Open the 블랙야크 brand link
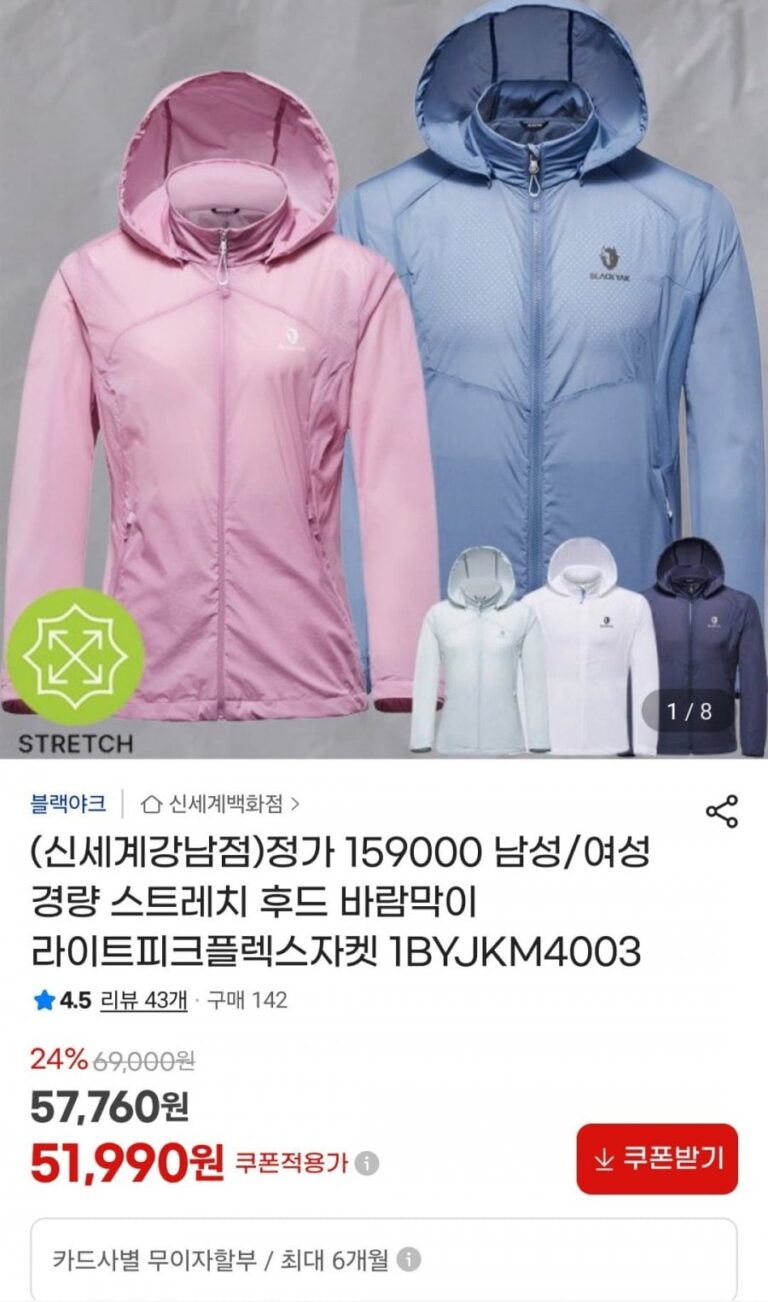 point(68,803)
